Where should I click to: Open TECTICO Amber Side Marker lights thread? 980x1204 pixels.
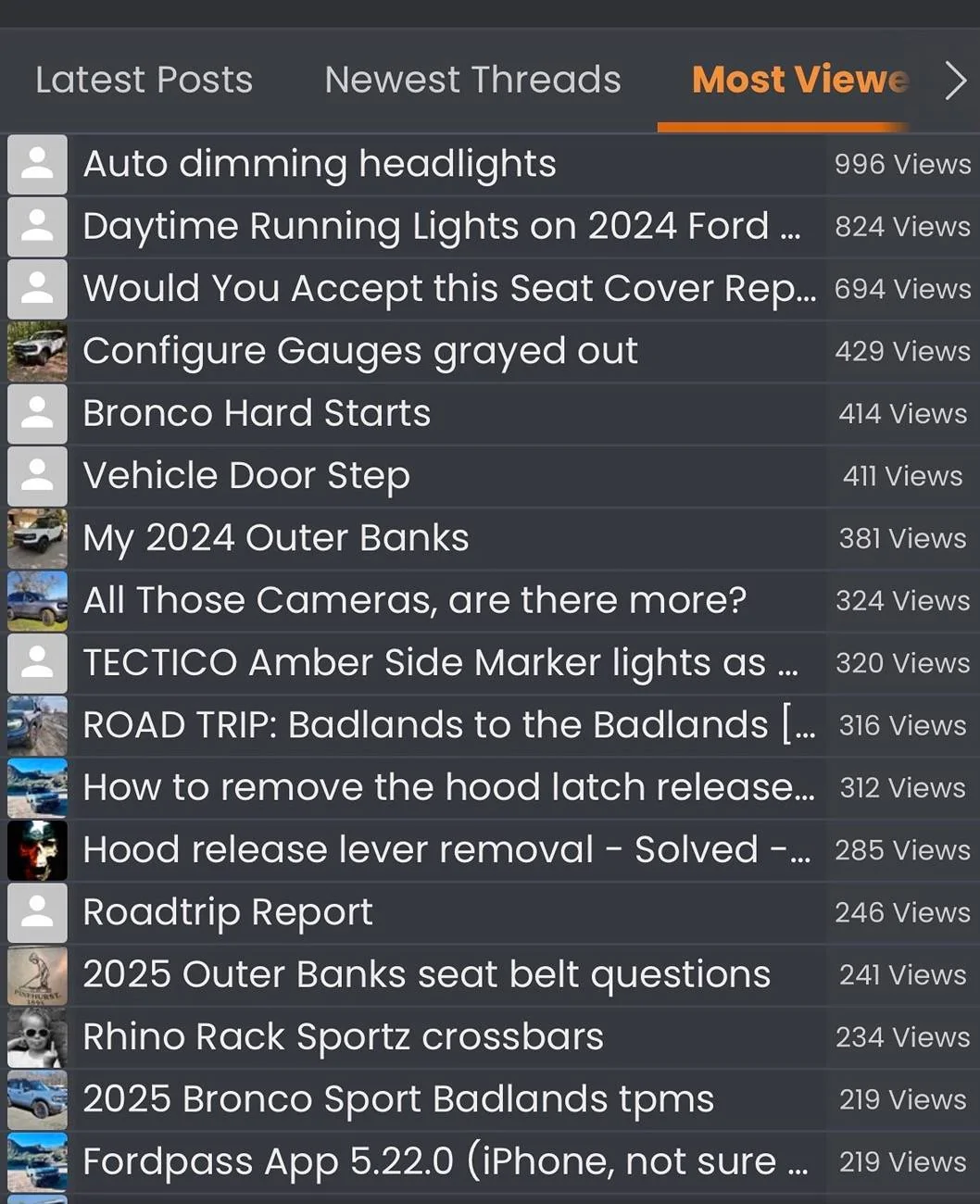point(440,663)
